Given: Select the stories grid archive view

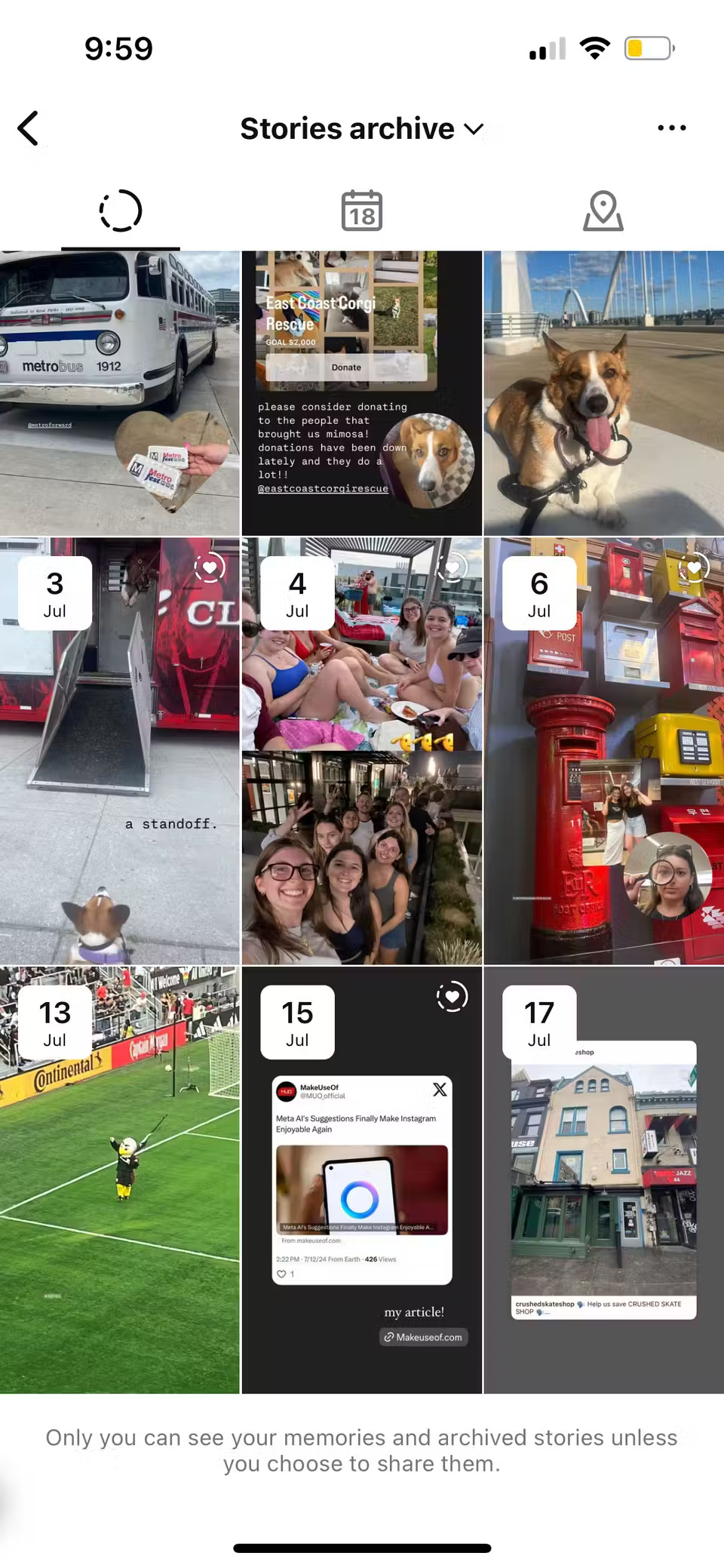Looking at the screenshot, I should coord(121,211).
